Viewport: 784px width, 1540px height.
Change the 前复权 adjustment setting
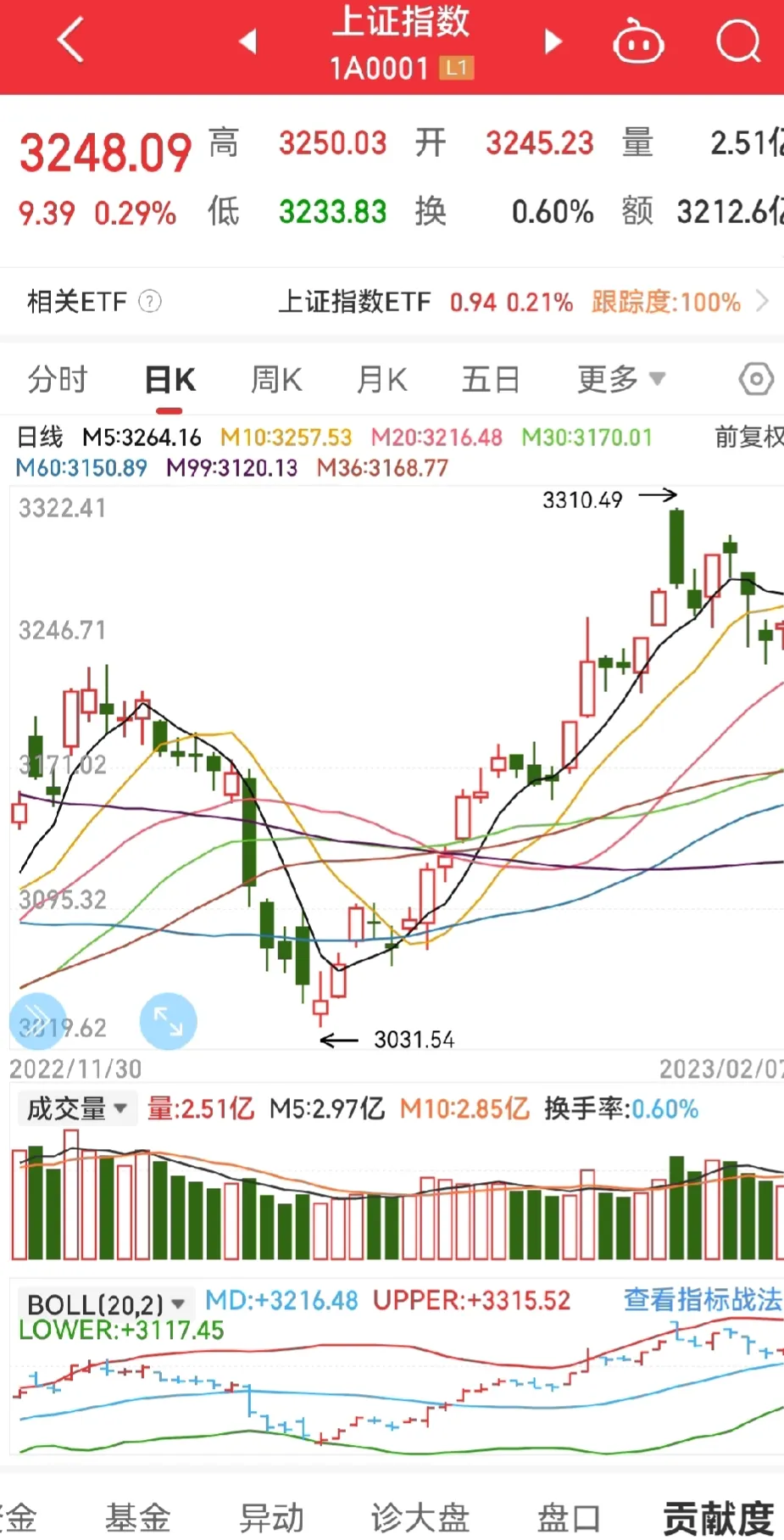(x=749, y=437)
